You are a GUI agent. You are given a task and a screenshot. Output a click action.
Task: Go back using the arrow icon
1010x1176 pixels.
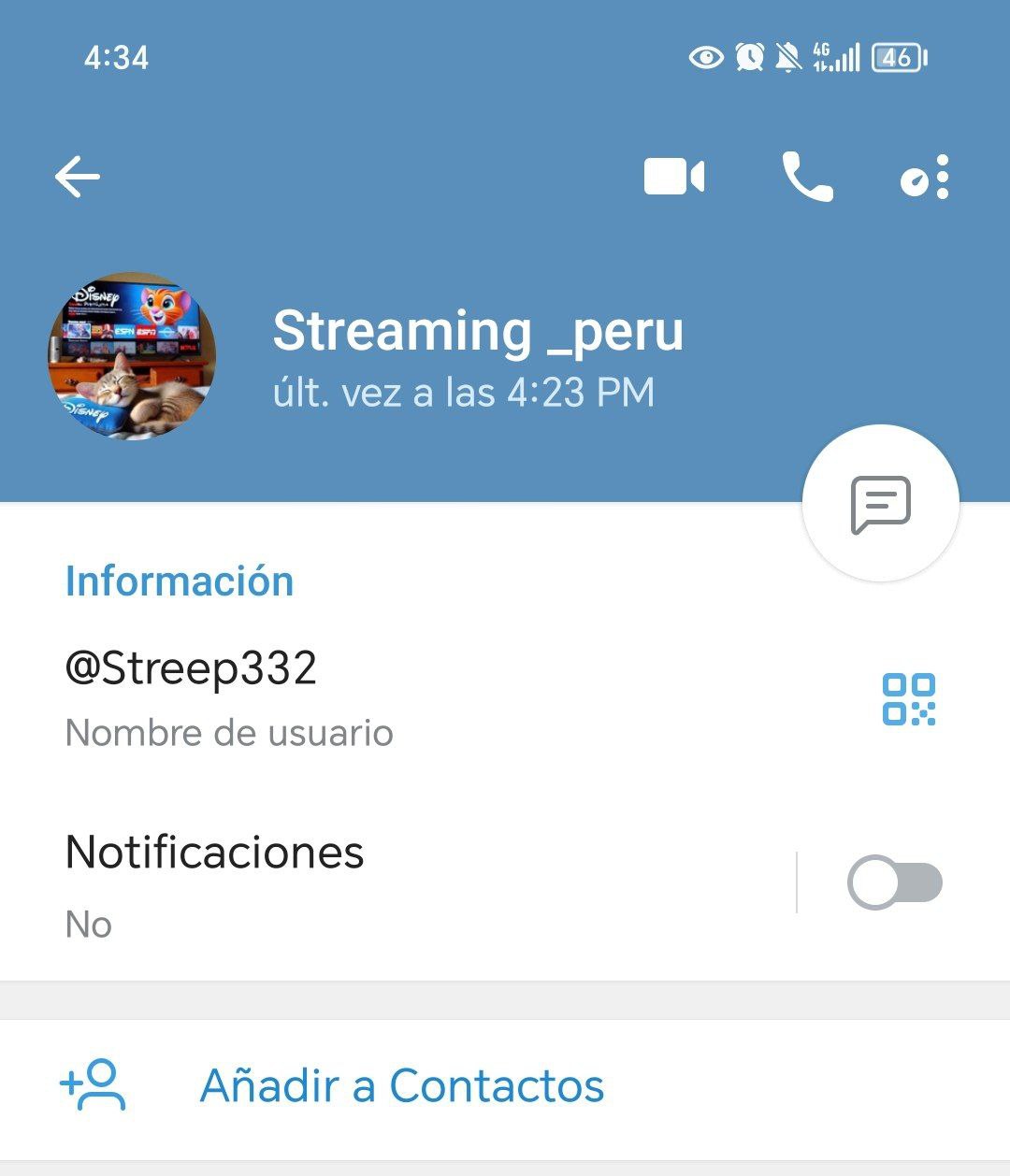[78, 177]
